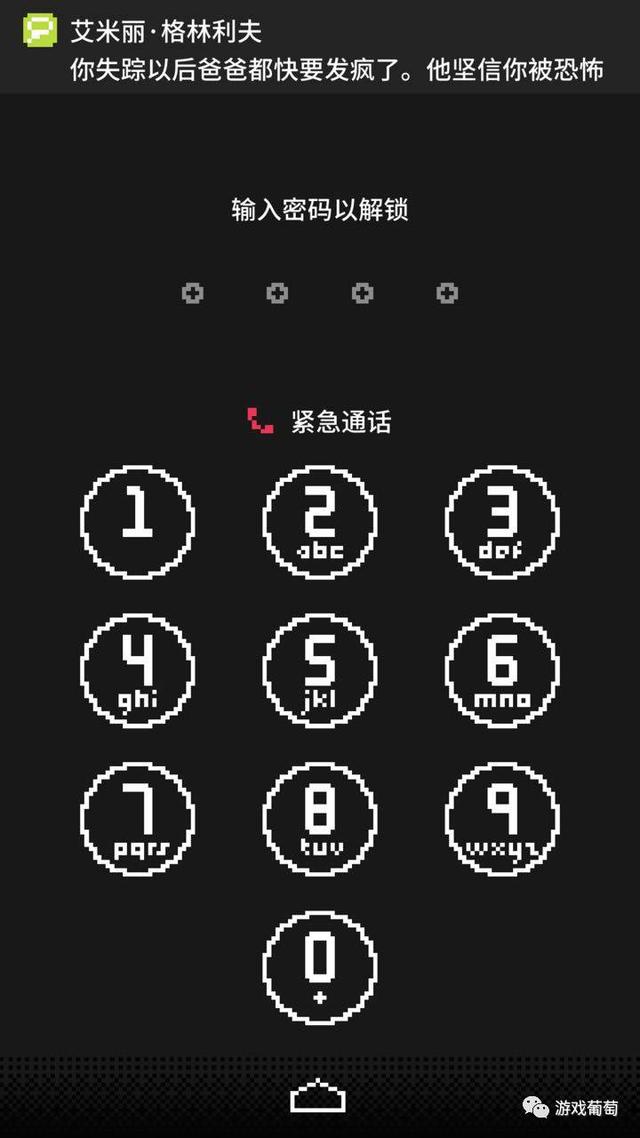Viewport: 640px width, 1138px height.
Task: Tap the 0 key
Action: (x=320, y=965)
